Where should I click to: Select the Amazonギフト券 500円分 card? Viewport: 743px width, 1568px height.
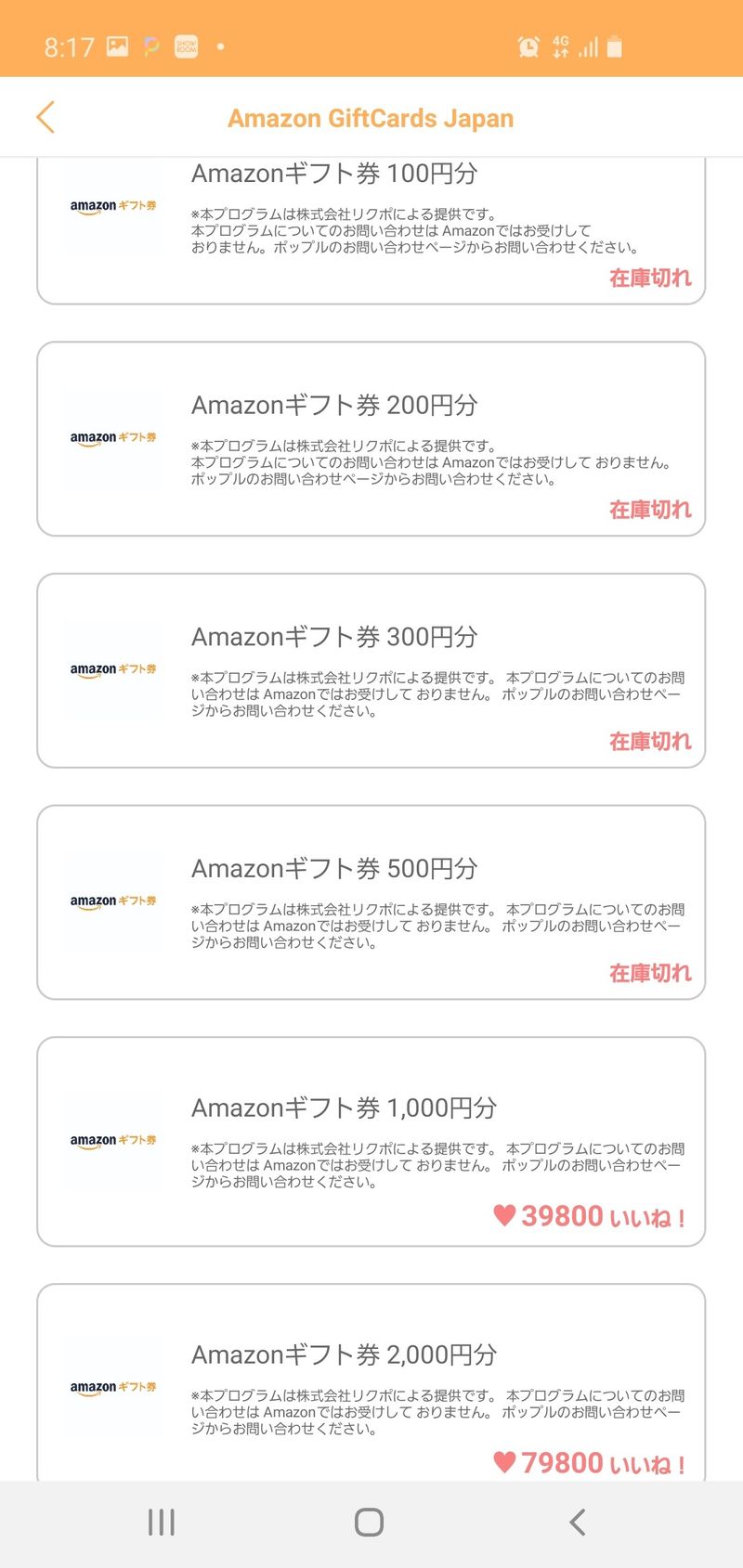[371, 902]
